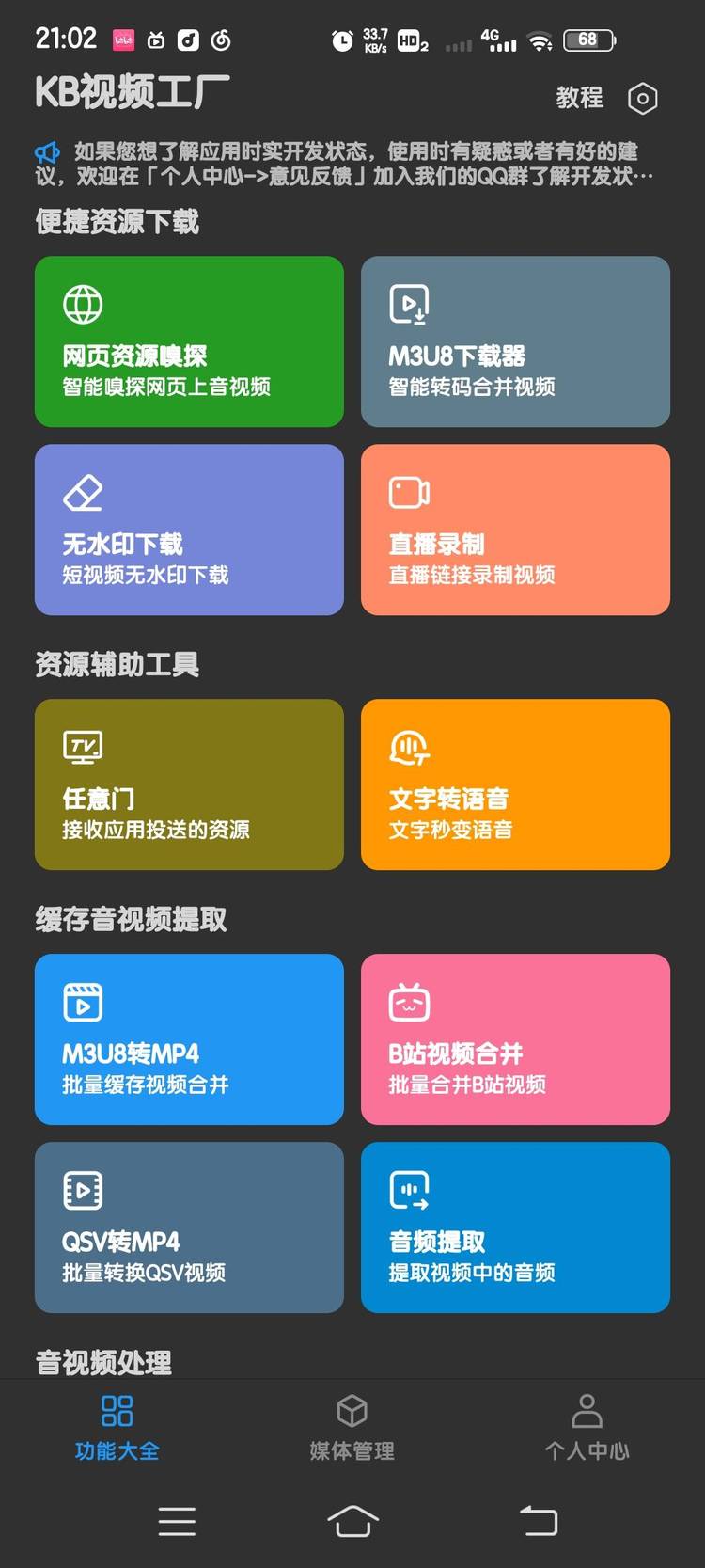
Task: Switch to the 功能大全 tab
Action: [117, 1427]
